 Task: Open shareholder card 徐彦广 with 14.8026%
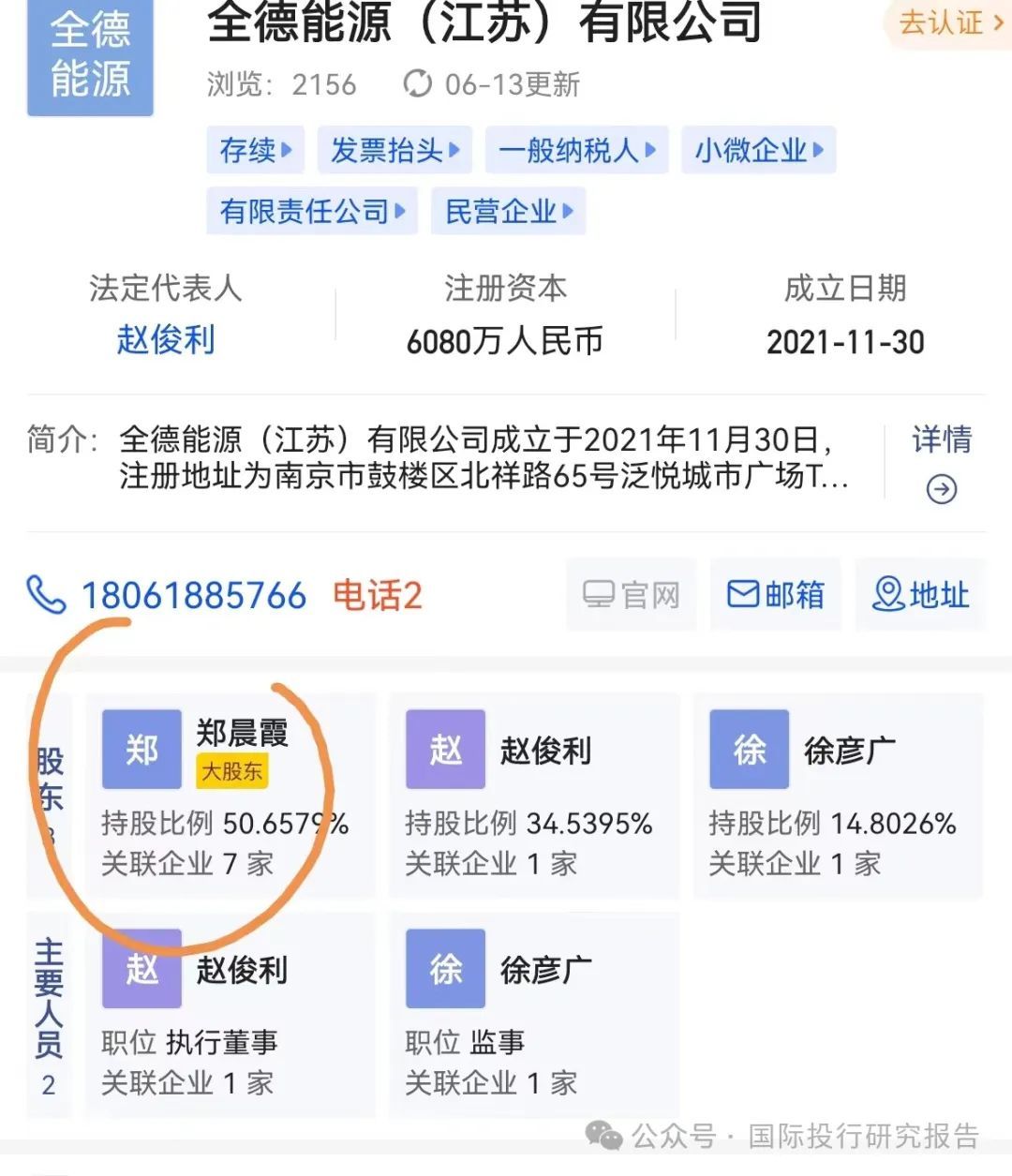click(x=838, y=796)
